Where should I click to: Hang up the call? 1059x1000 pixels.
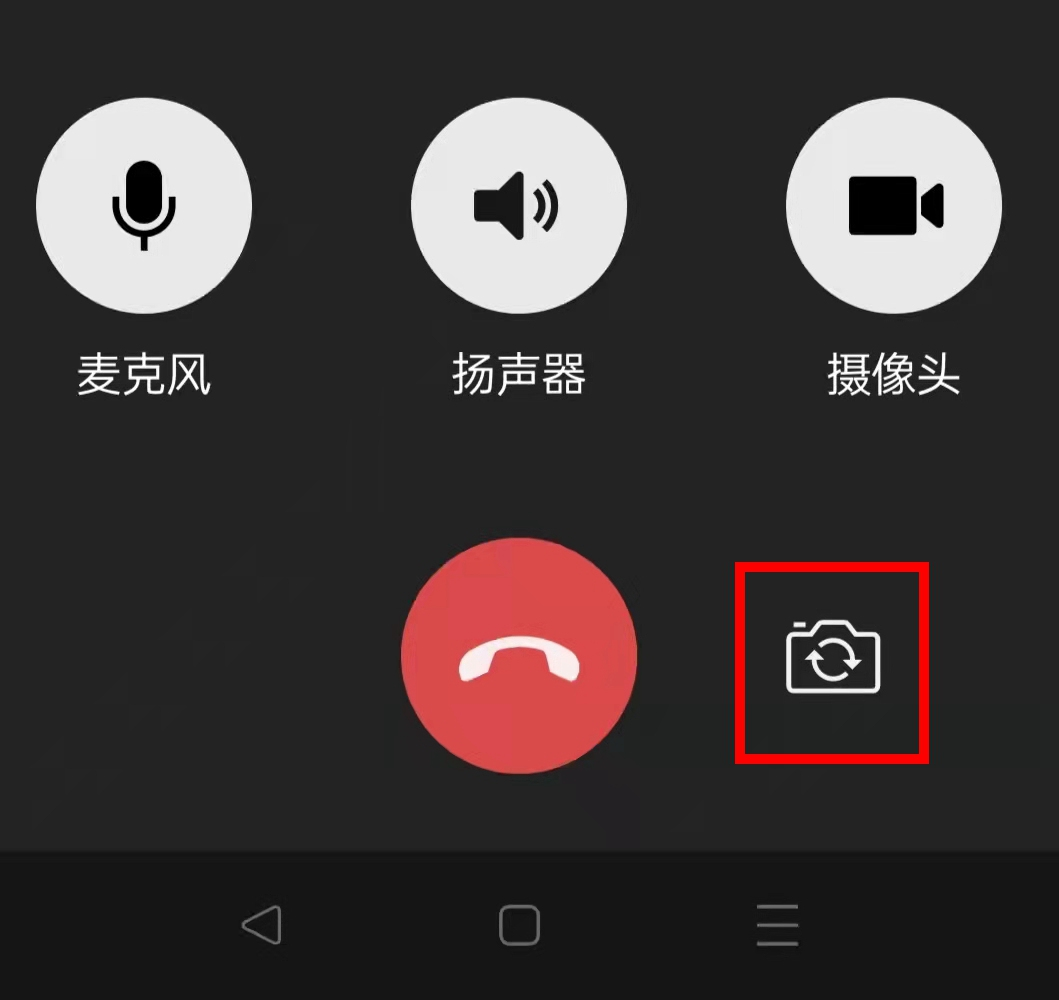click(x=518, y=655)
